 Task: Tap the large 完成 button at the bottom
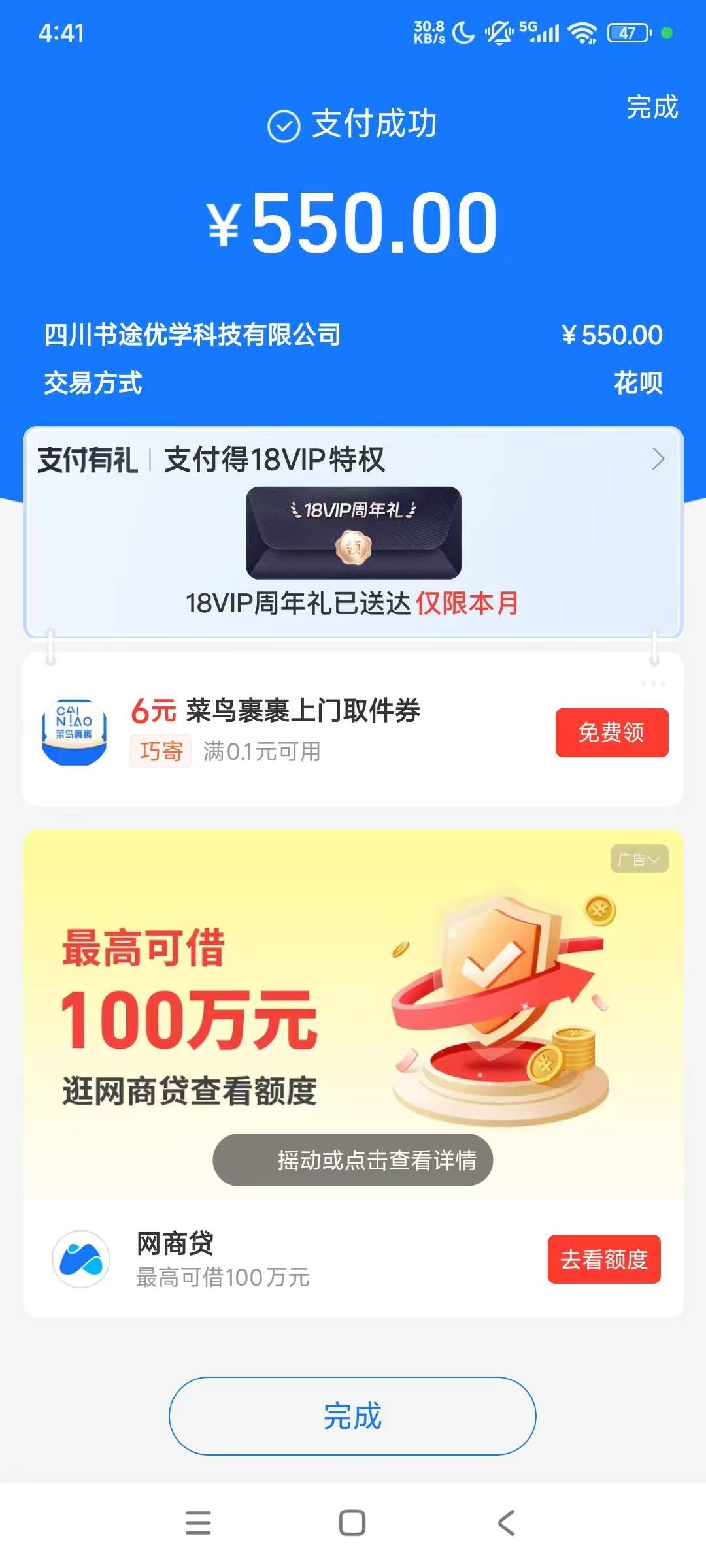coord(352,1416)
